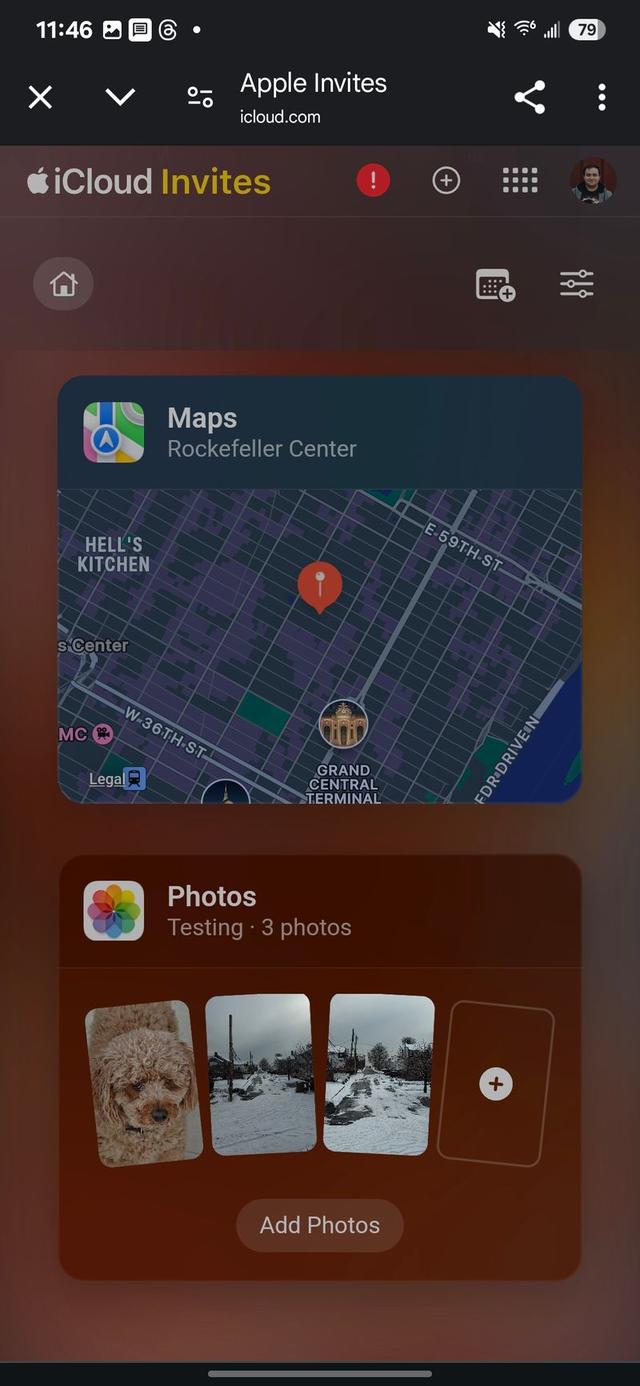Add the event to the calendar
The height and width of the screenshot is (1386, 640).
495,285
